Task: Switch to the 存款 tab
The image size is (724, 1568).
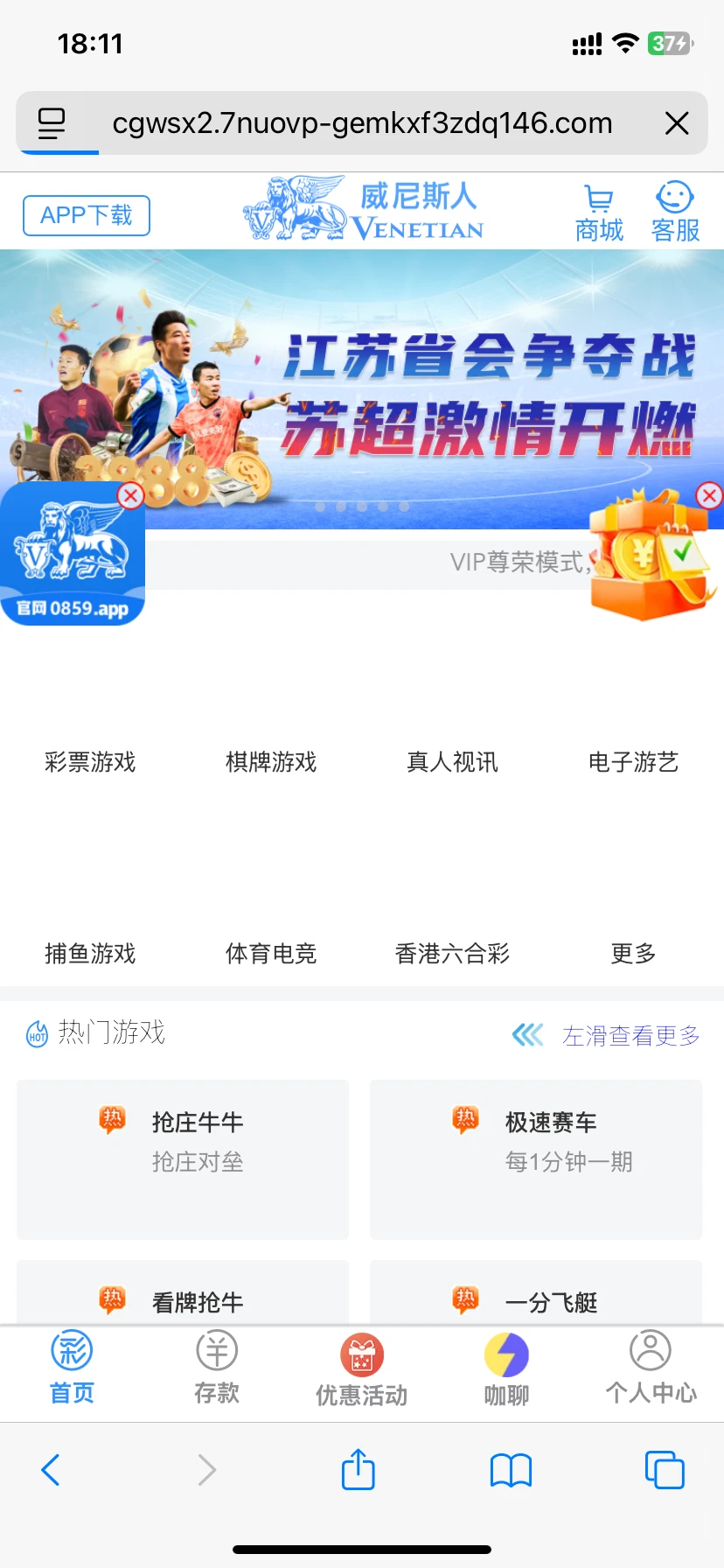Action: [217, 1368]
